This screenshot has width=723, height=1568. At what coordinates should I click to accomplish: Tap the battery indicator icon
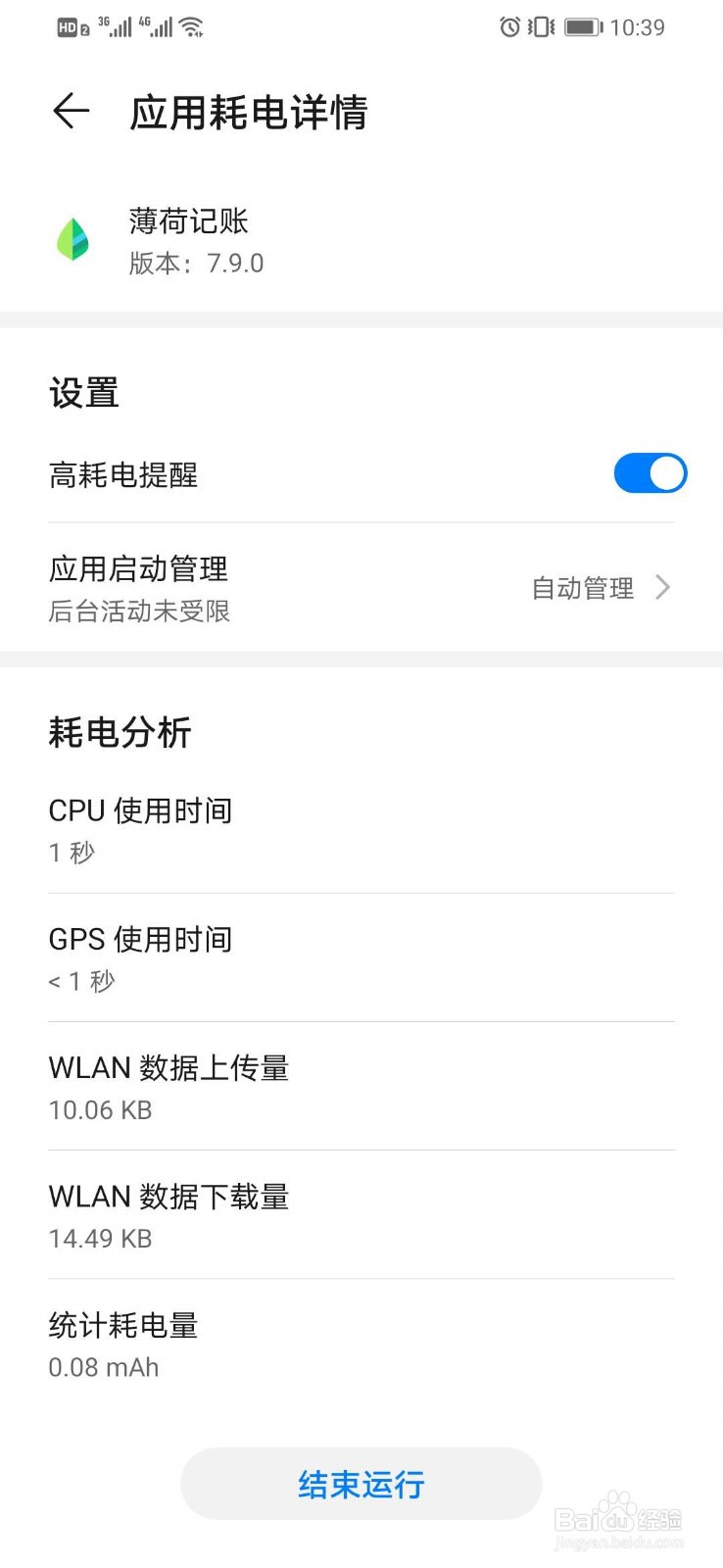580,28
